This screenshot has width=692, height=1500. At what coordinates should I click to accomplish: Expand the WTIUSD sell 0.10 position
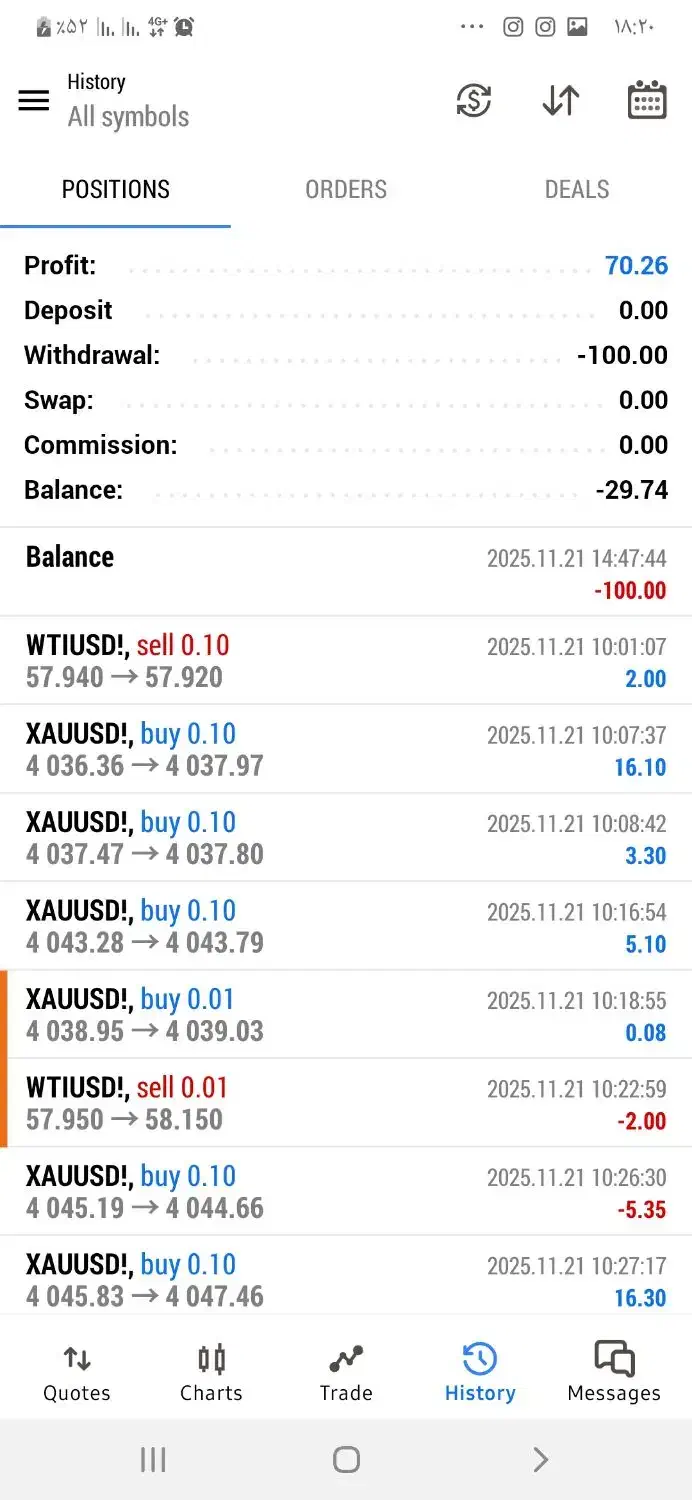click(346, 661)
